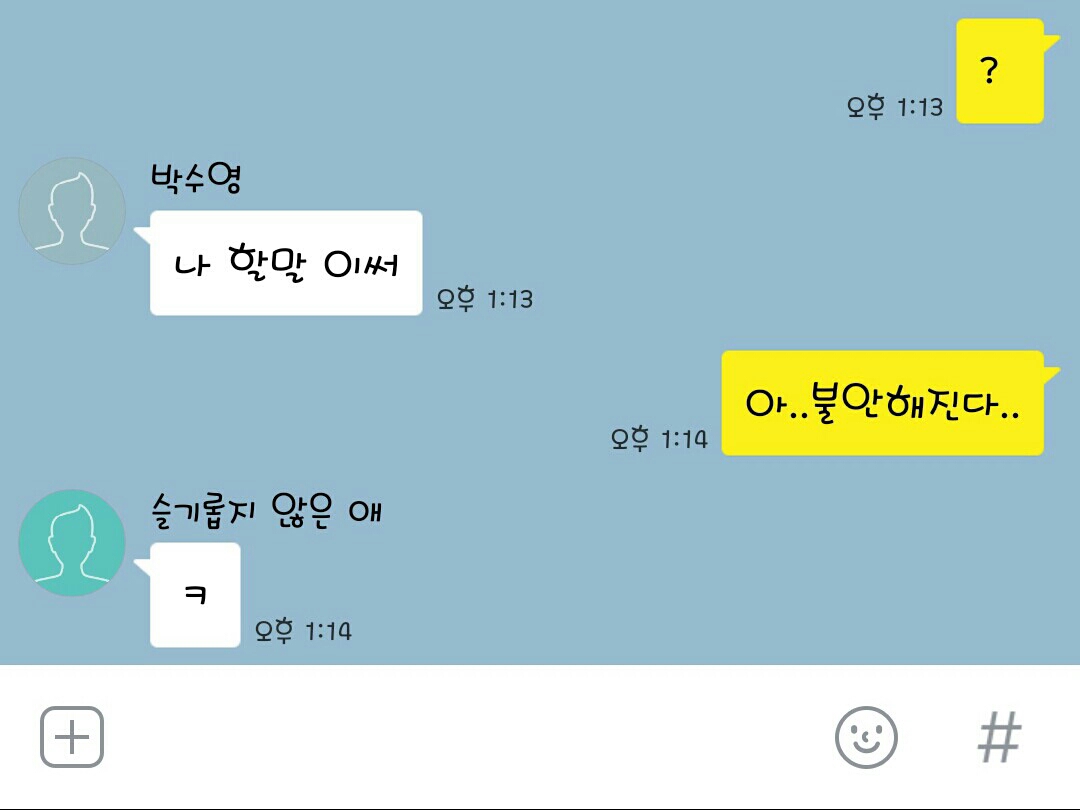Open the plus attachment menu

[x=72, y=738]
